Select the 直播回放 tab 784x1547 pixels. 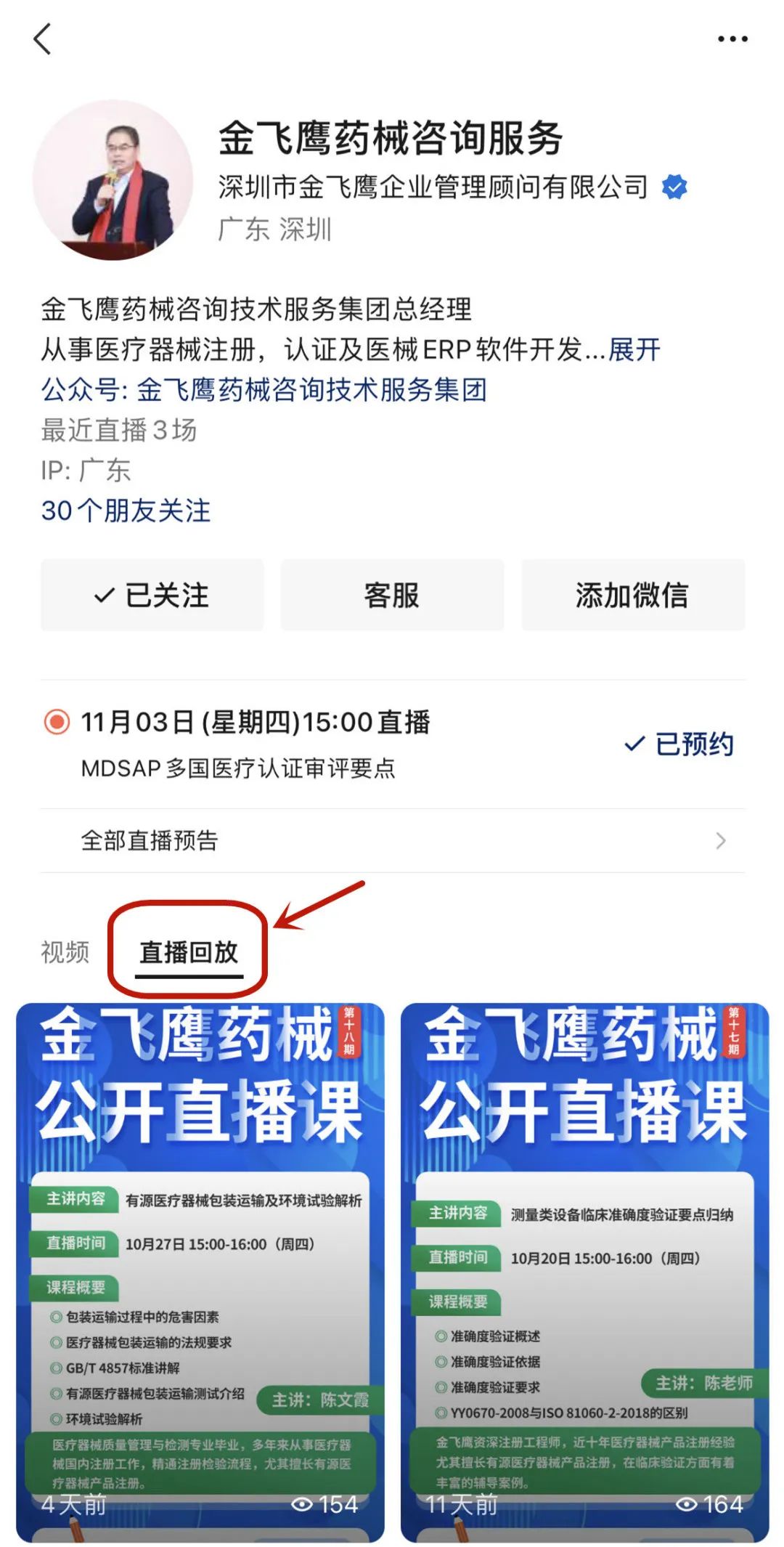(x=189, y=951)
